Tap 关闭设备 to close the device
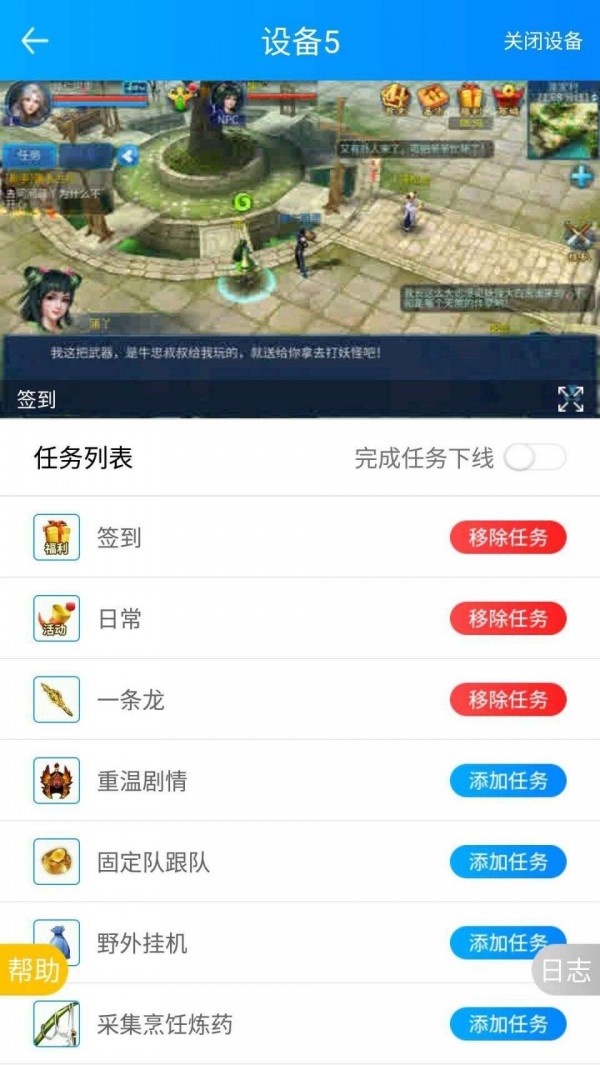The height and width of the screenshot is (1065, 600). pyautogui.click(x=542, y=41)
